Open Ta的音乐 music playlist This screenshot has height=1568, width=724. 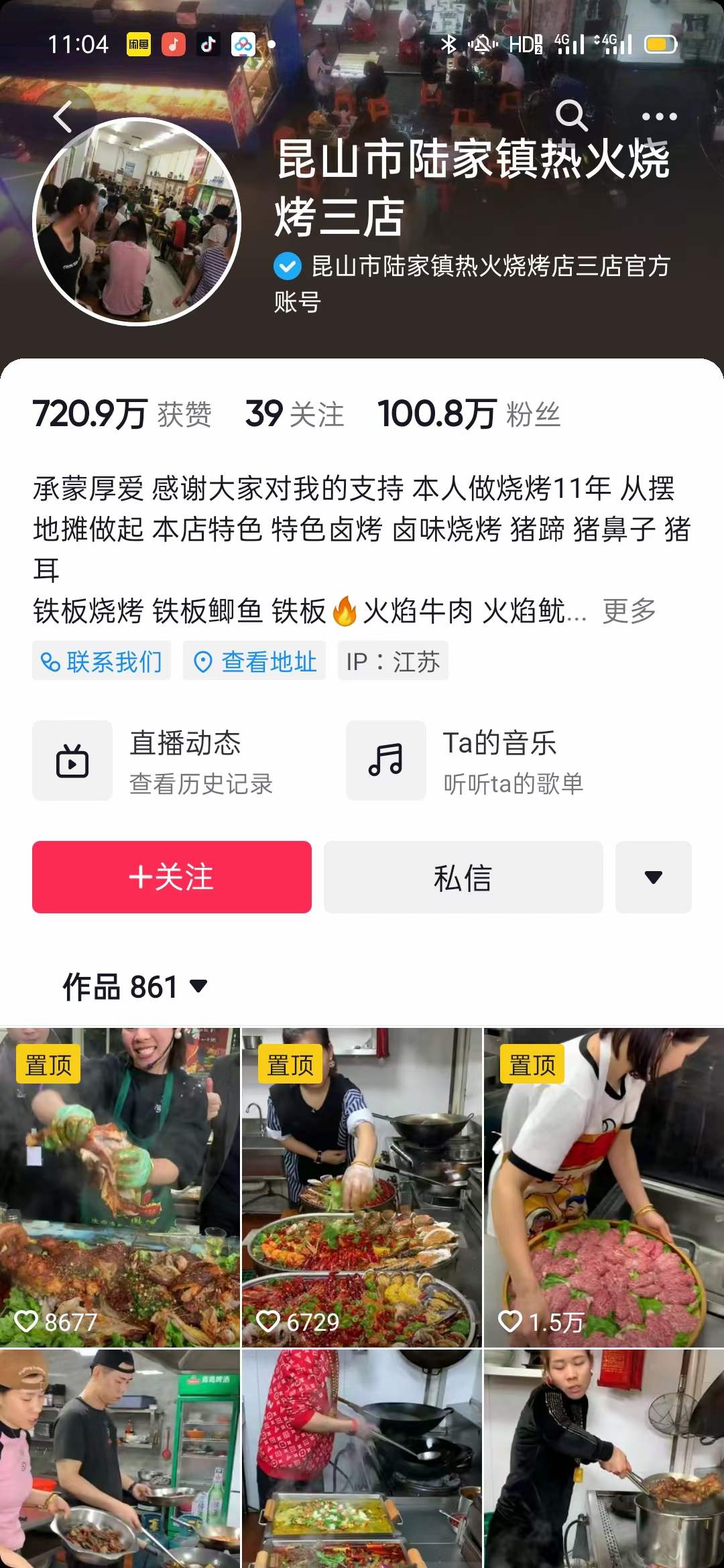[x=483, y=761]
